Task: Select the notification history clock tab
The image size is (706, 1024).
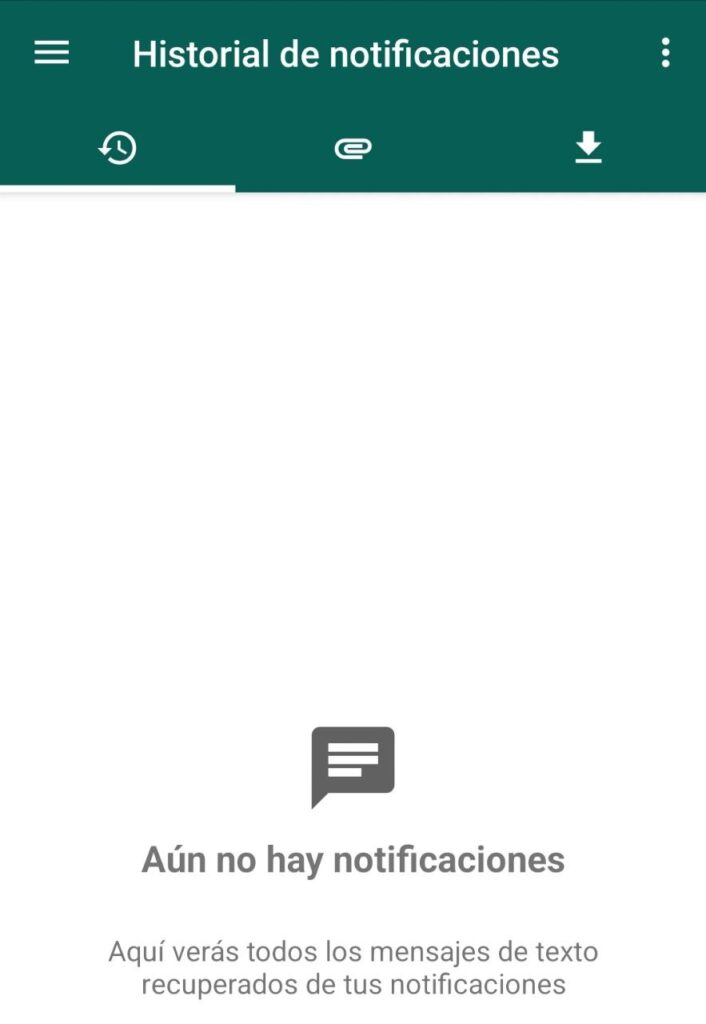Action: coord(118,148)
